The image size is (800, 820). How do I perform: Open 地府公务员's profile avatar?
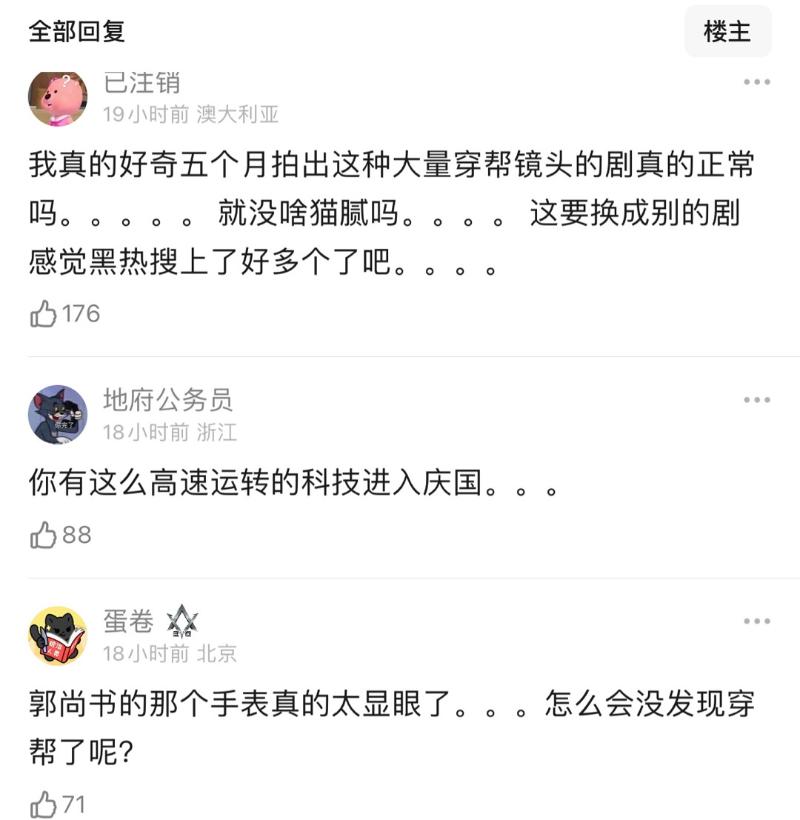click(x=57, y=414)
